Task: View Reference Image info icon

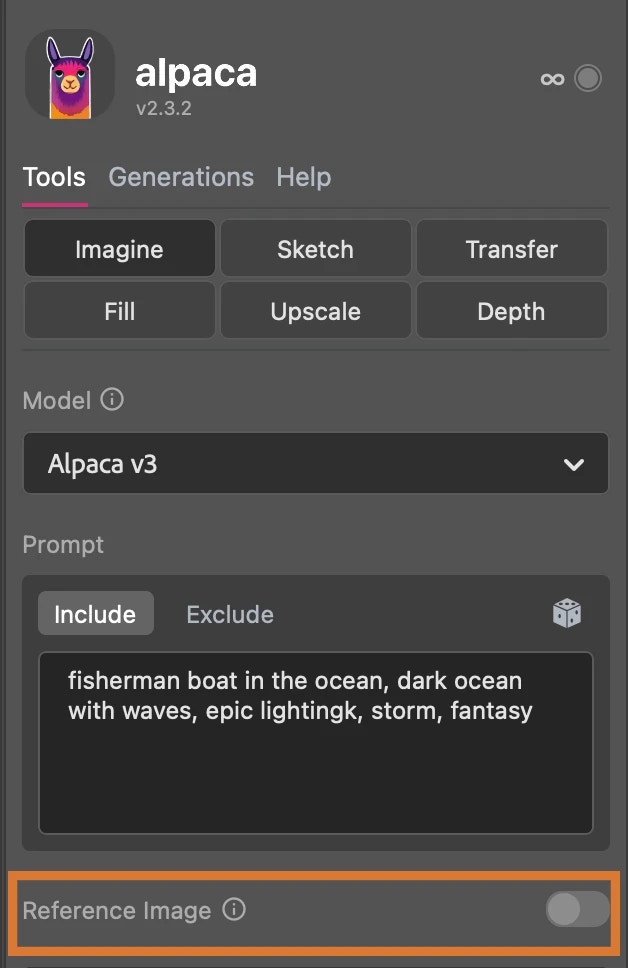Action: click(x=234, y=910)
